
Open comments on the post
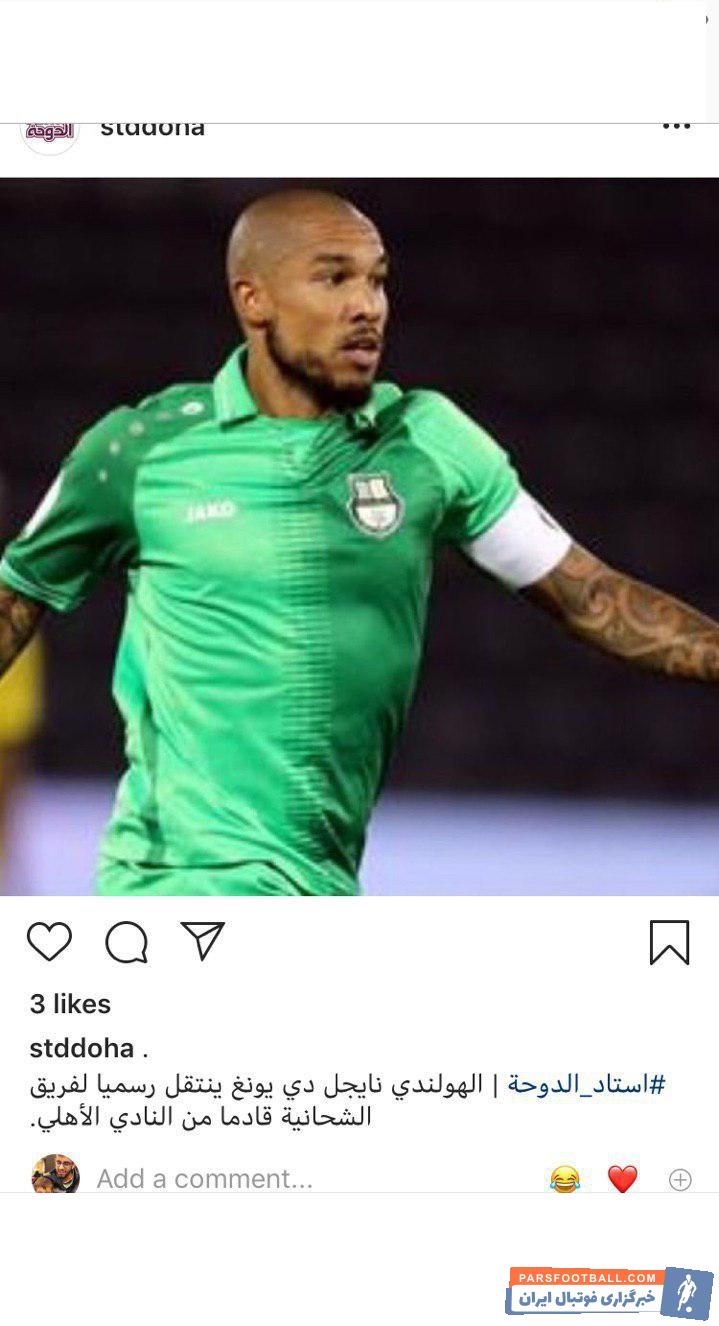pyautogui.click(x=126, y=942)
